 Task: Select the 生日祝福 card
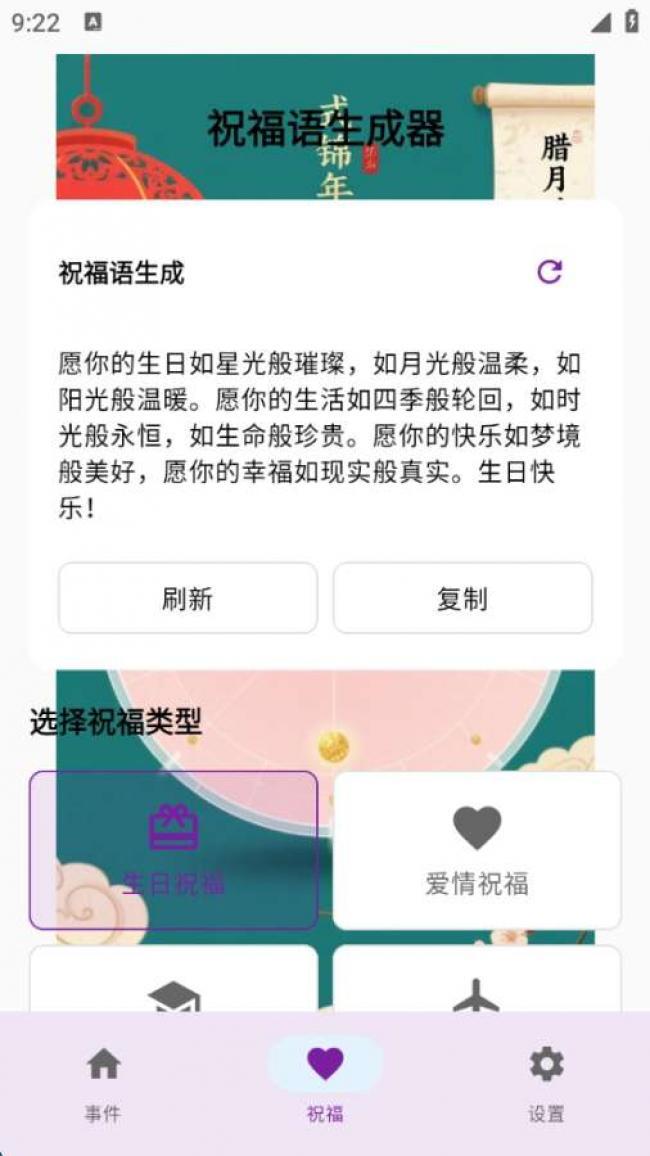click(x=174, y=850)
